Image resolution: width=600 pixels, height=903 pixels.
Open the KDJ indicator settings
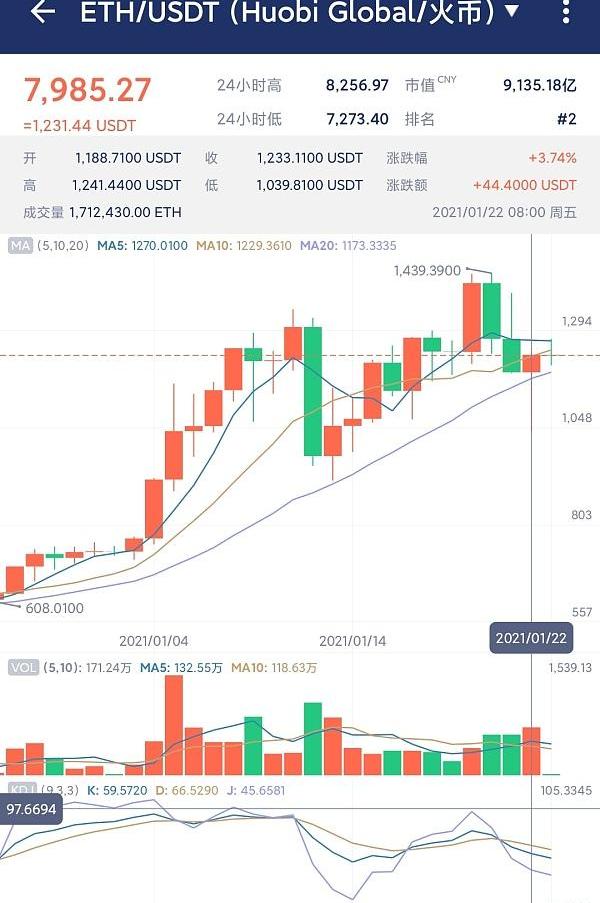click(22, 790)
